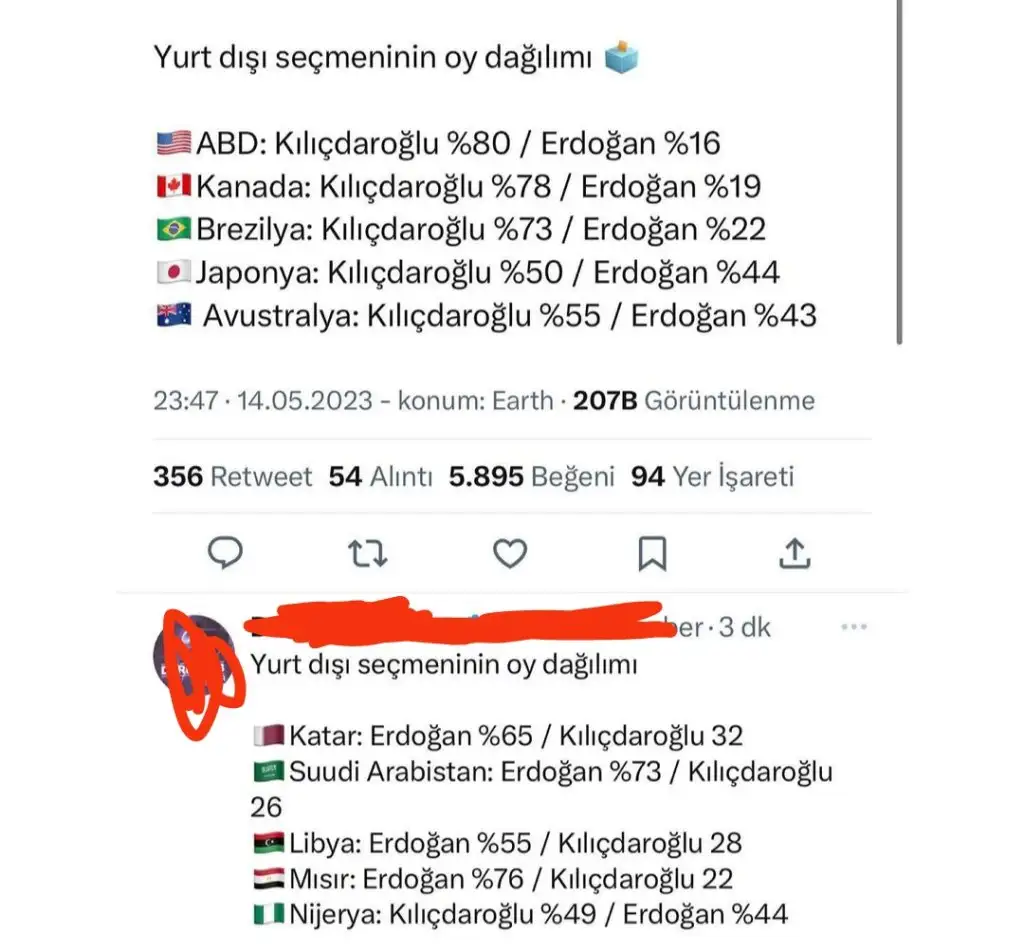Bookmark the main tweet
This screenshot has width=1024, height=951.
coord(652,552)
